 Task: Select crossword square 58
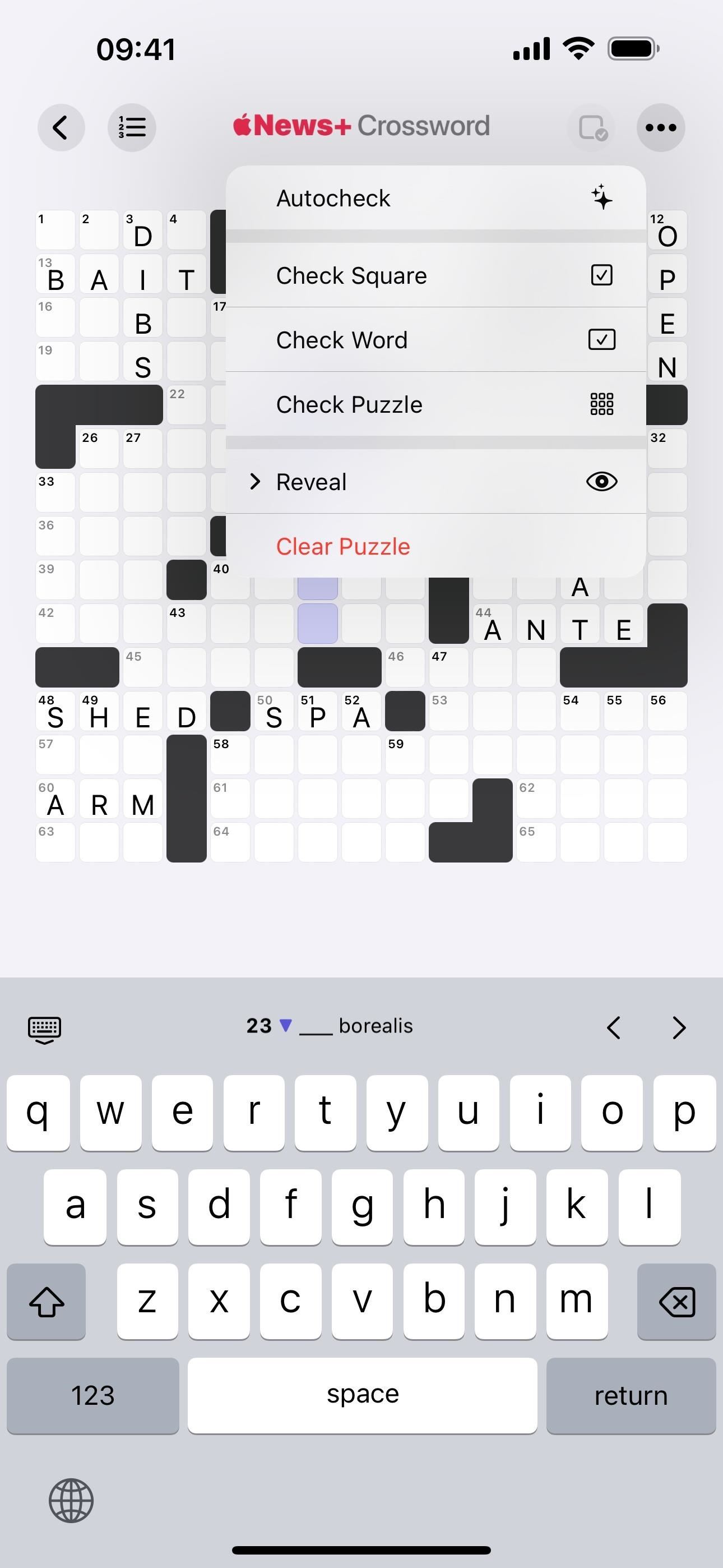(x=230, y=755)
